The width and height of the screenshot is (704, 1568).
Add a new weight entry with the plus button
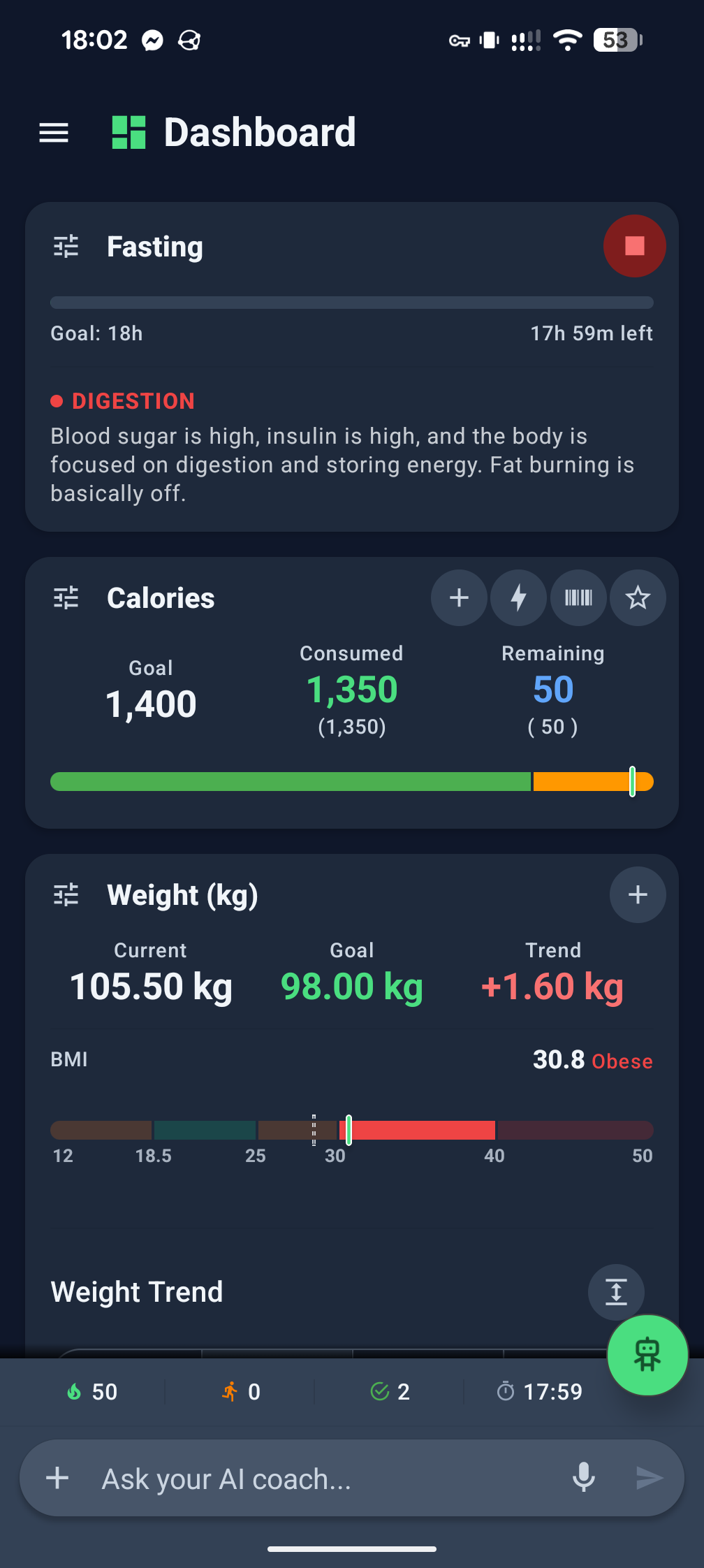637,894
